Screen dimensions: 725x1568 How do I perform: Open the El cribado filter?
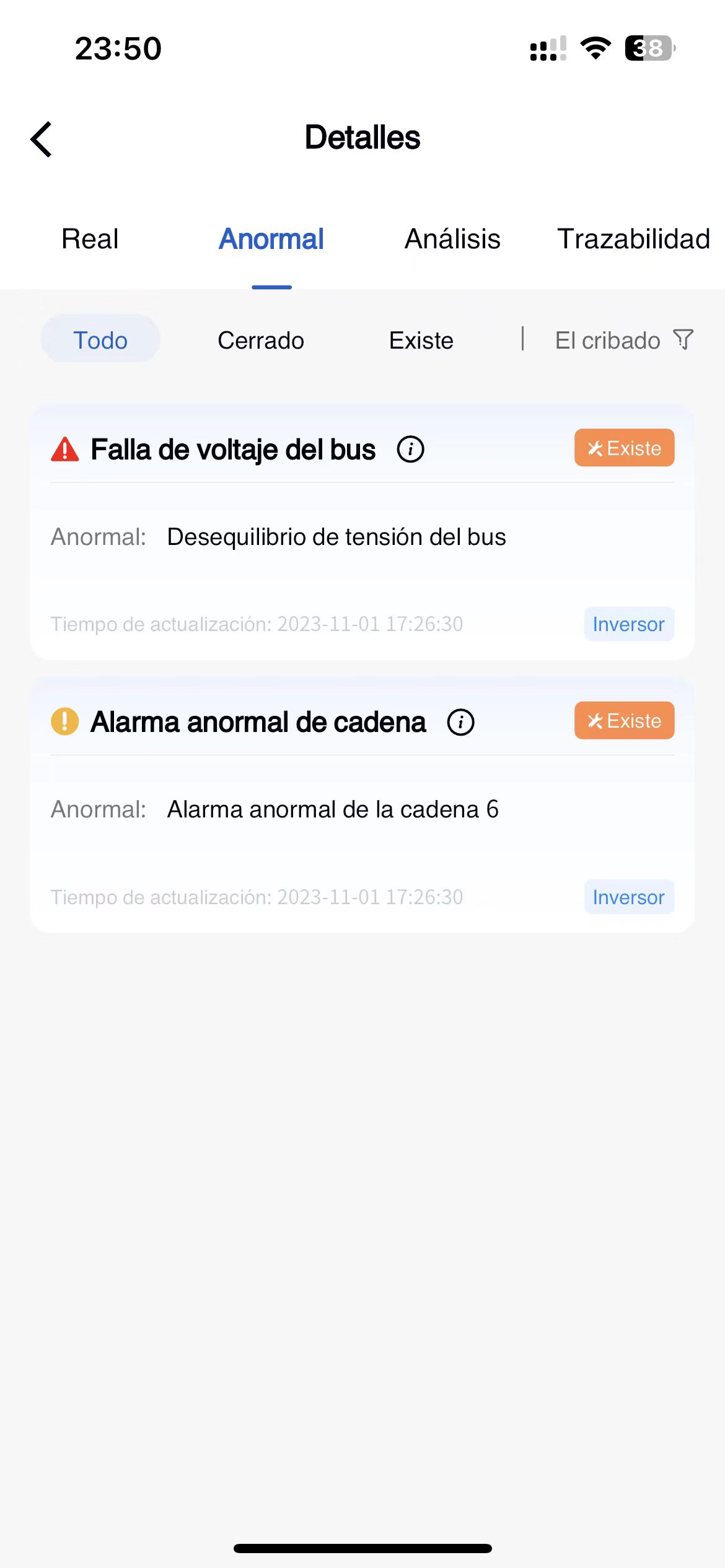624,341
